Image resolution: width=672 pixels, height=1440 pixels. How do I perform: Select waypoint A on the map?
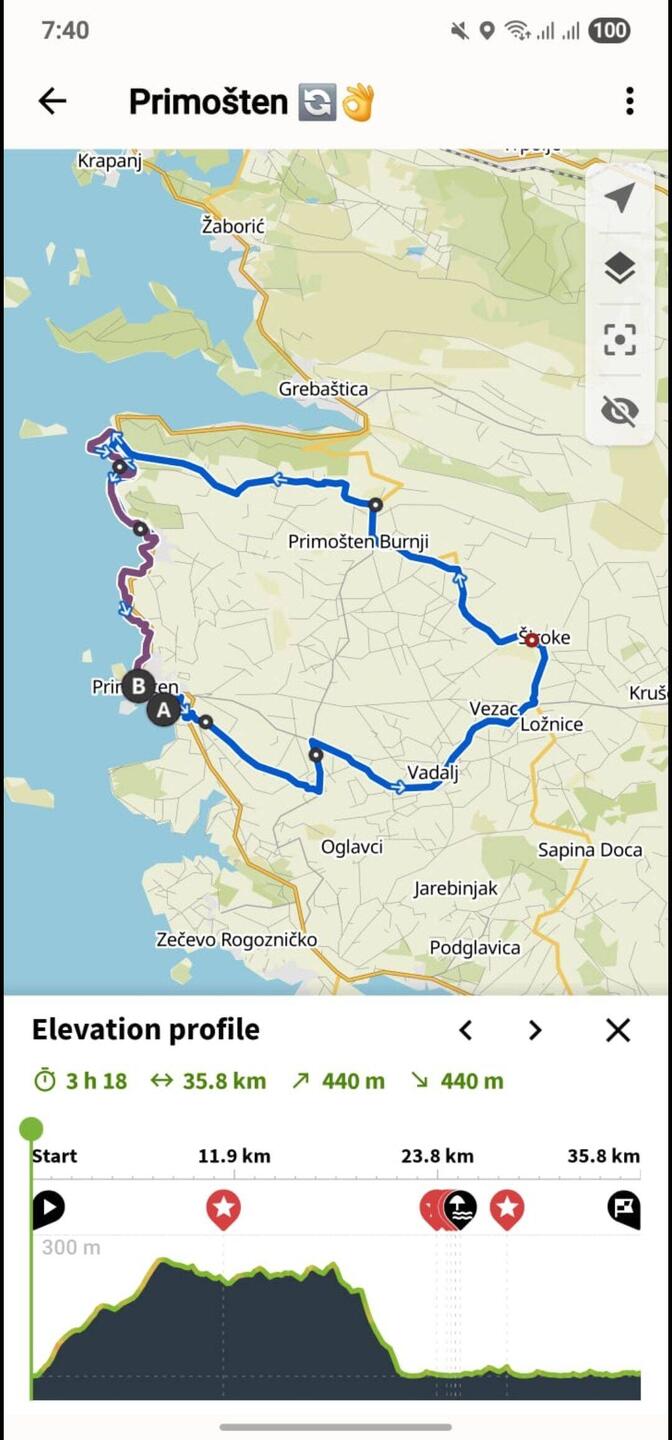[x=163, y=711]
